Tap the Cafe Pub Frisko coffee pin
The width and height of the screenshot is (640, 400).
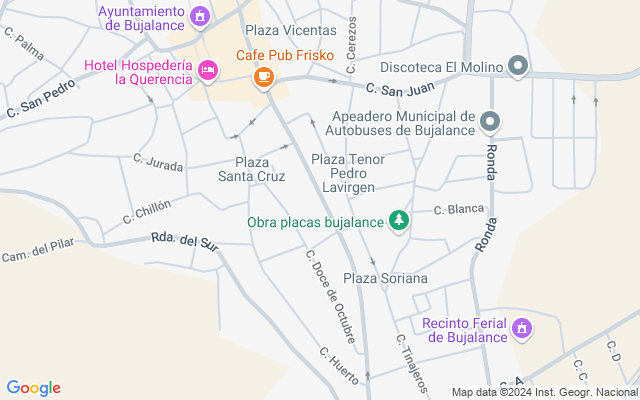264,77
